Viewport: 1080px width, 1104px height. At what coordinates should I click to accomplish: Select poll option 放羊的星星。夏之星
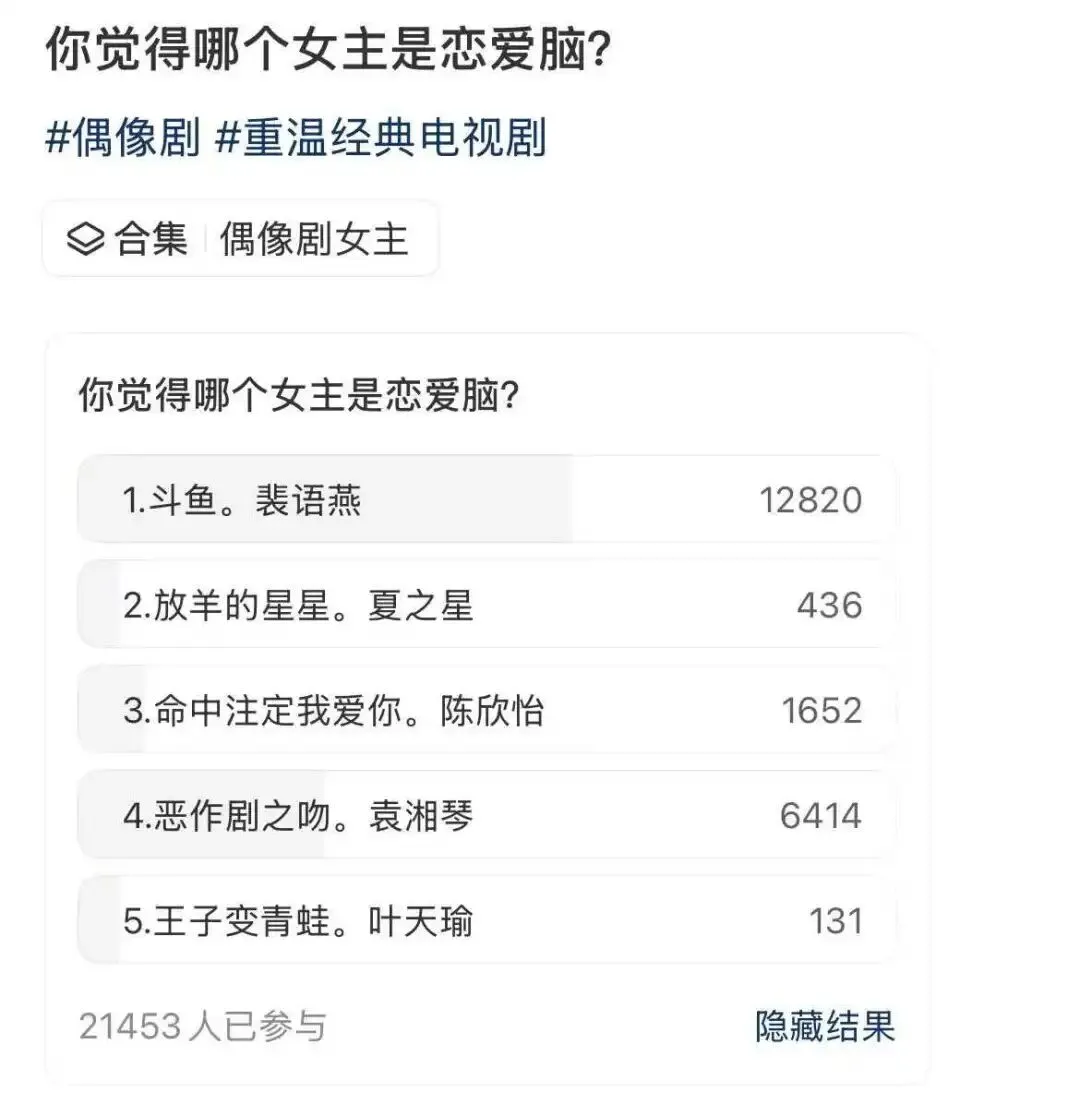click(x=486, y=605)
